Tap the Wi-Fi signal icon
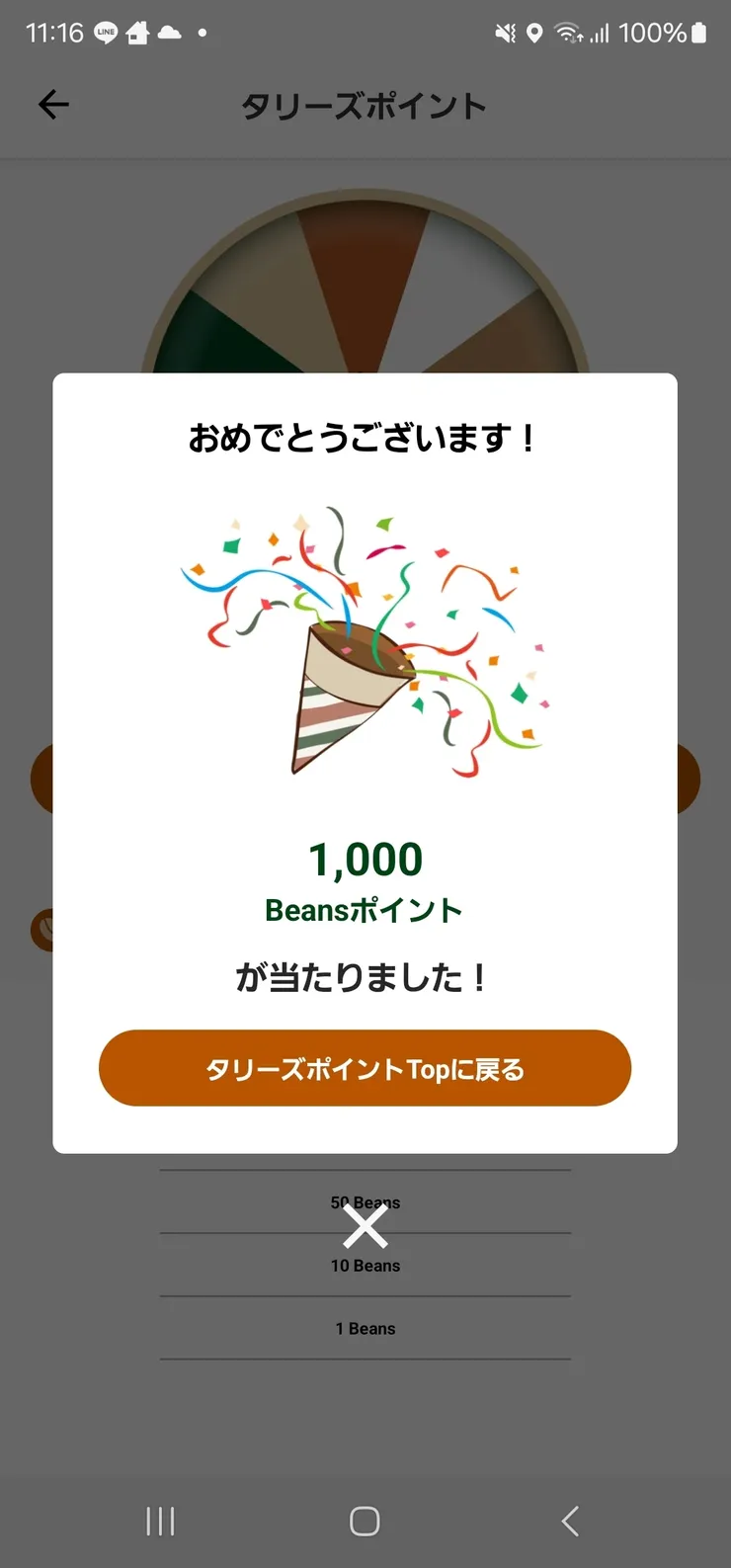This screenshot has height=1568, width=731. pos(568,33)
